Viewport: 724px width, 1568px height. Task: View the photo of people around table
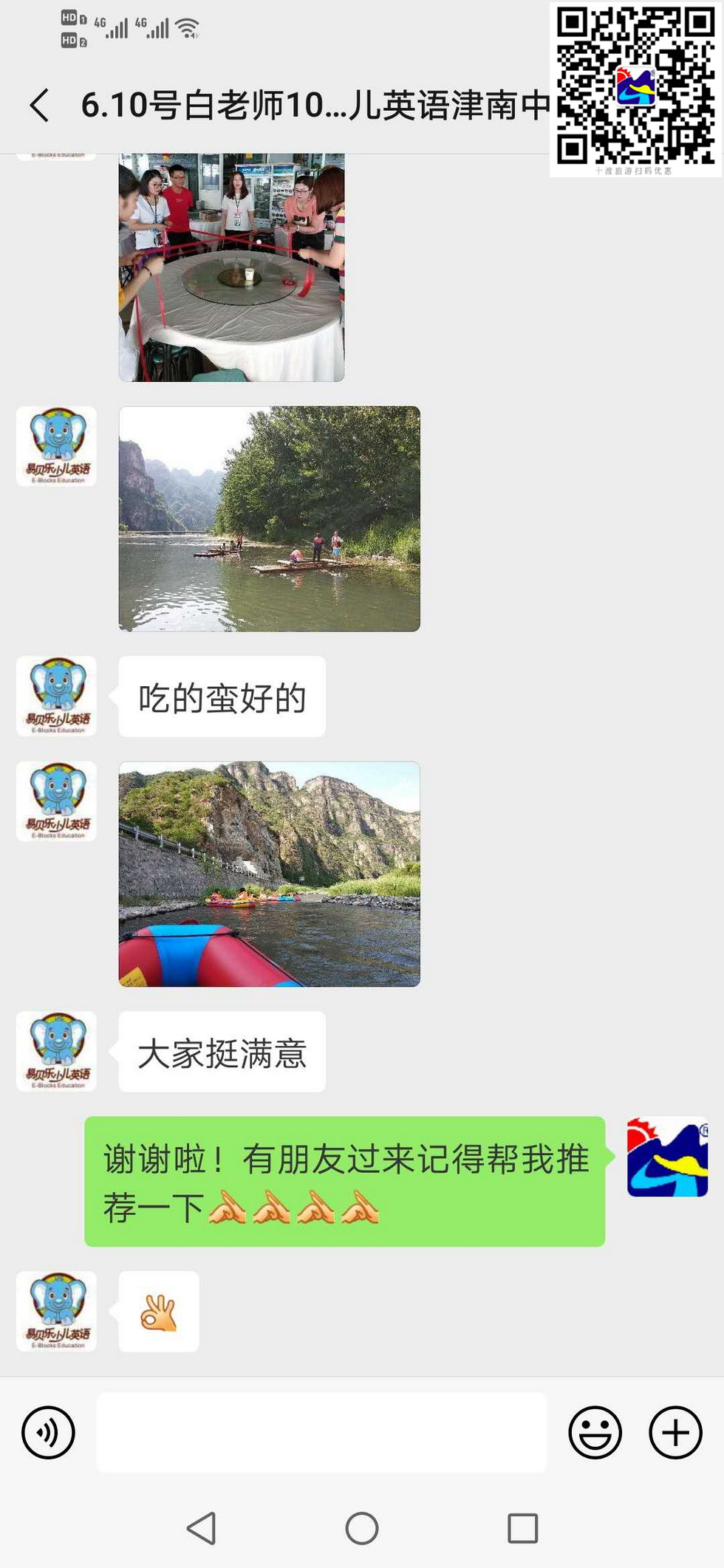[231, 267]
